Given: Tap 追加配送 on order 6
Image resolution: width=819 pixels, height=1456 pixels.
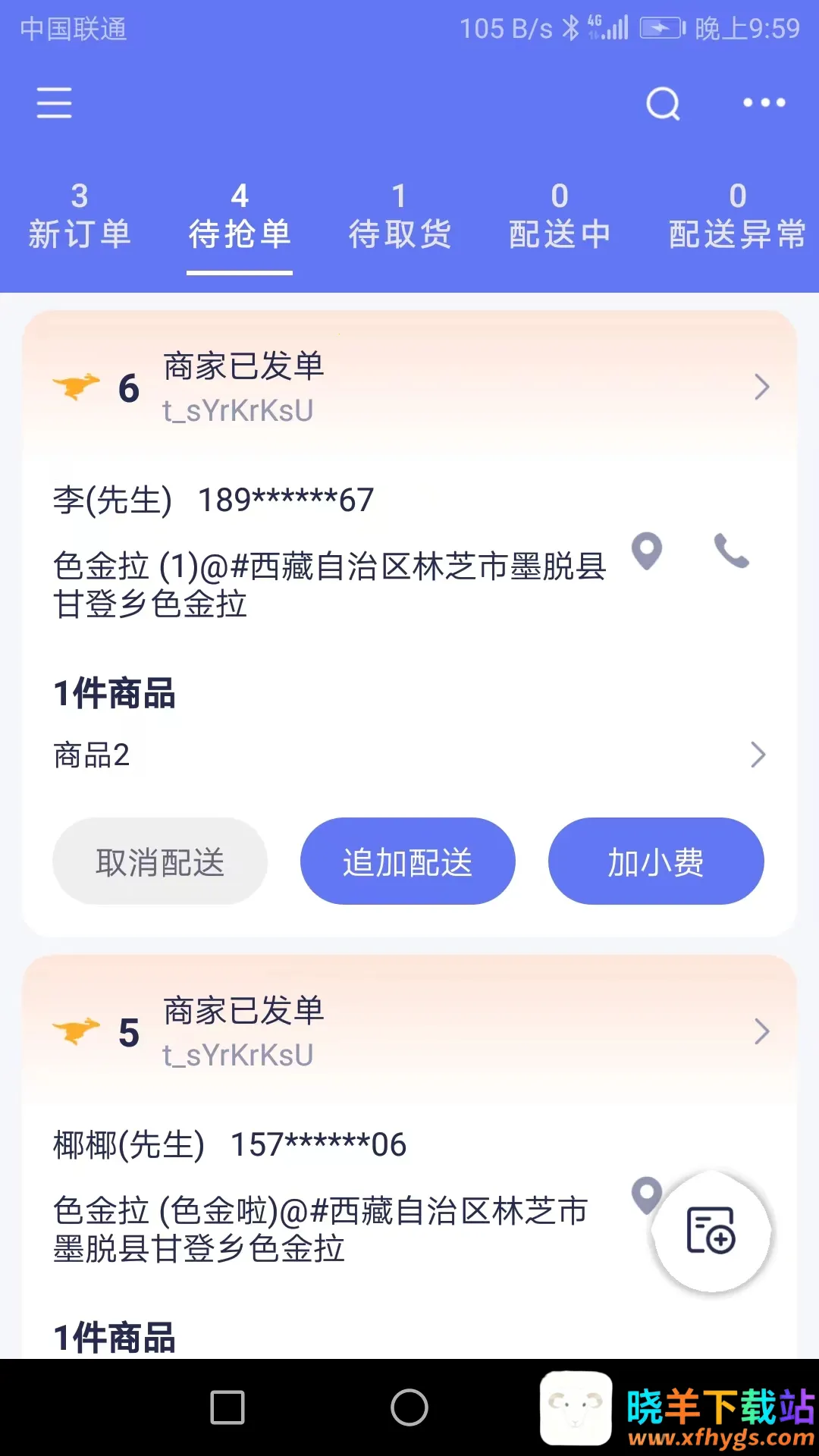Looking at the screenshot, I should [408, 861].
